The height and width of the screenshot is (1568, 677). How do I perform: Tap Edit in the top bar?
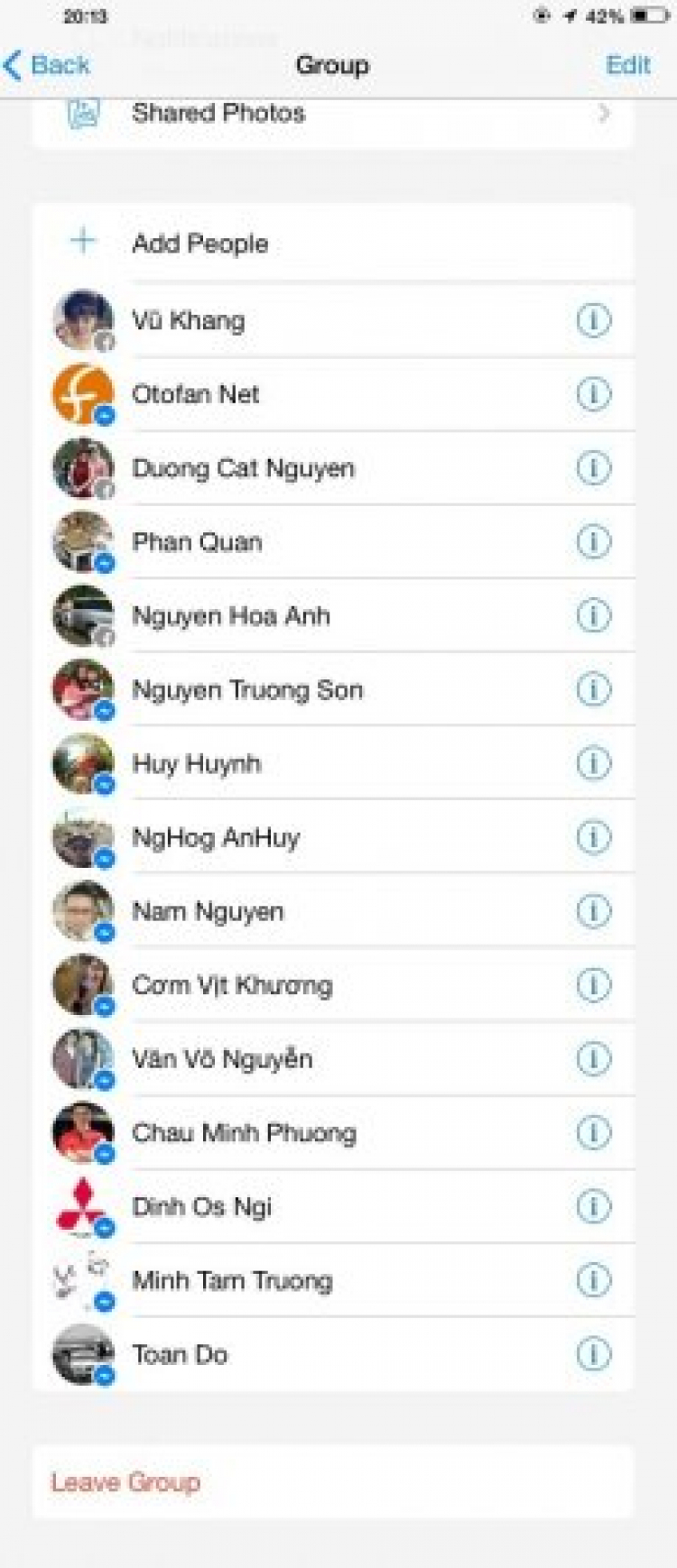pos(627,66)
